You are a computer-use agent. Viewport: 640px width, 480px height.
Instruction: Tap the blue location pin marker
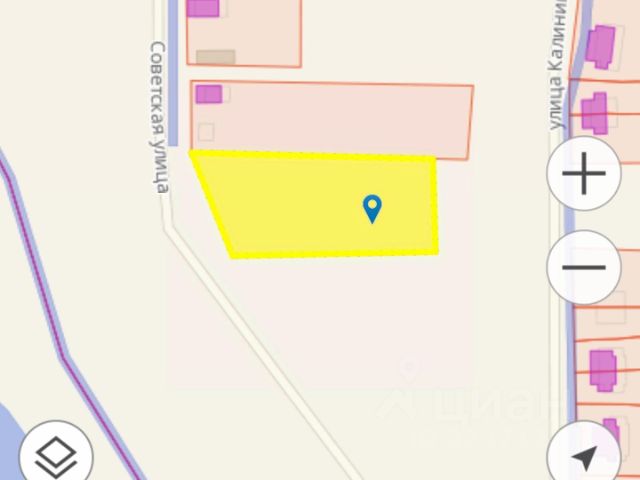[x=372, y=208]
